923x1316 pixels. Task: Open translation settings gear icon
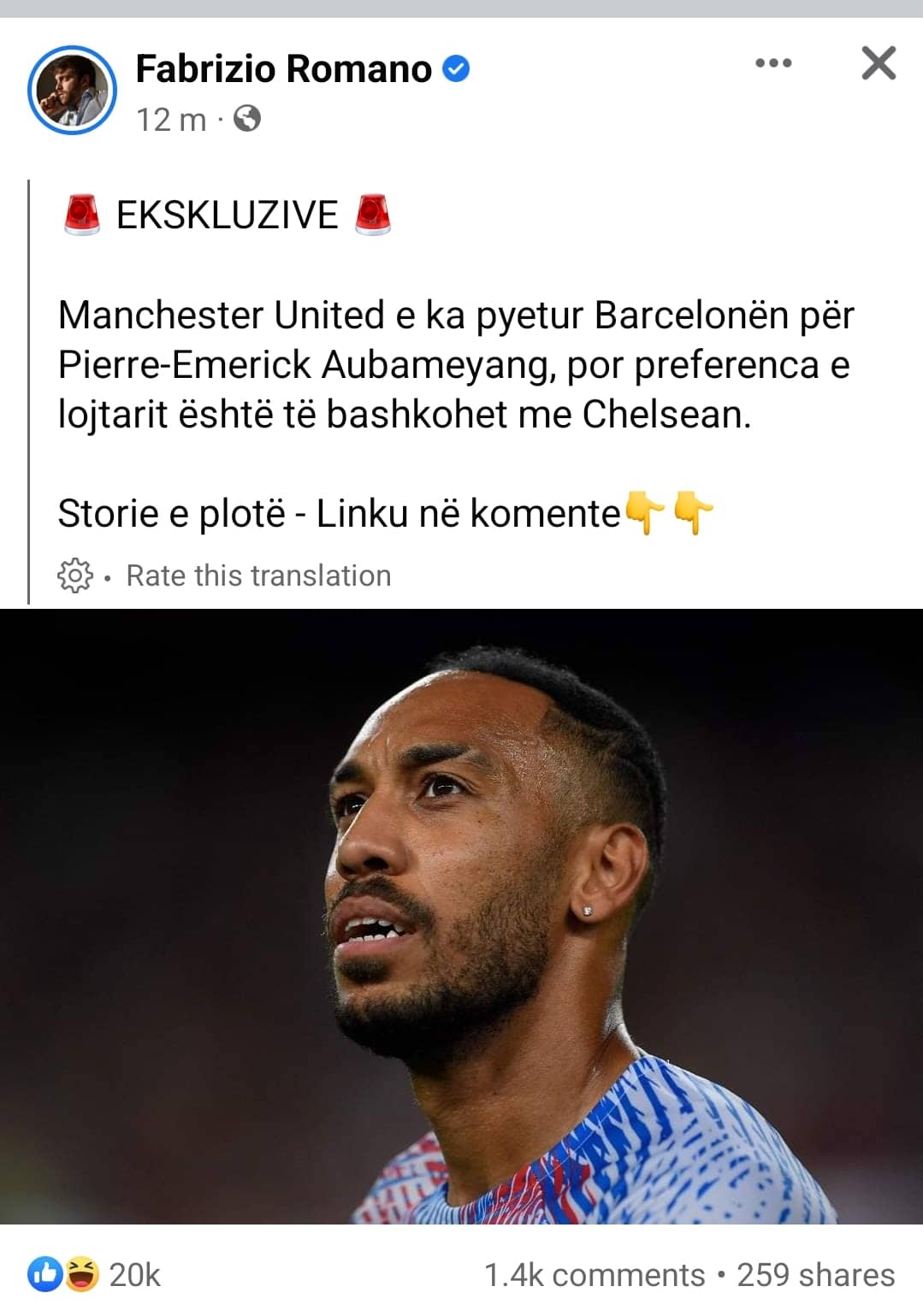(x=74, y=575)
